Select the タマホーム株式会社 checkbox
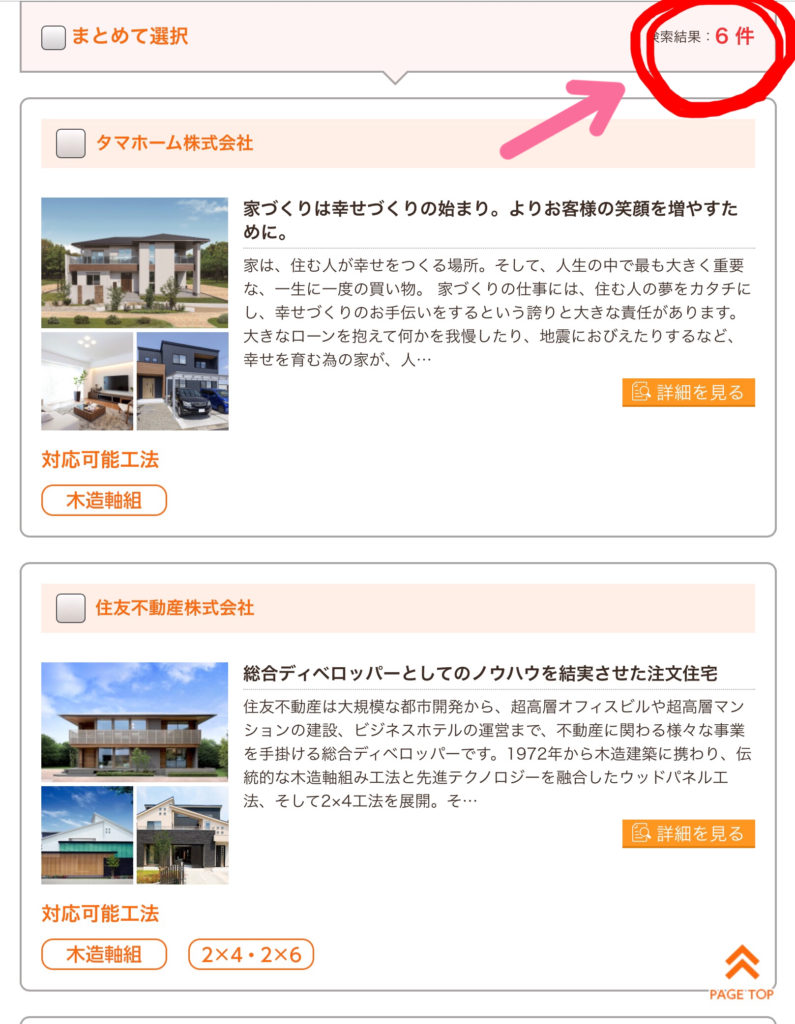This screenshot has height=1024, width=795. point(71,143)
